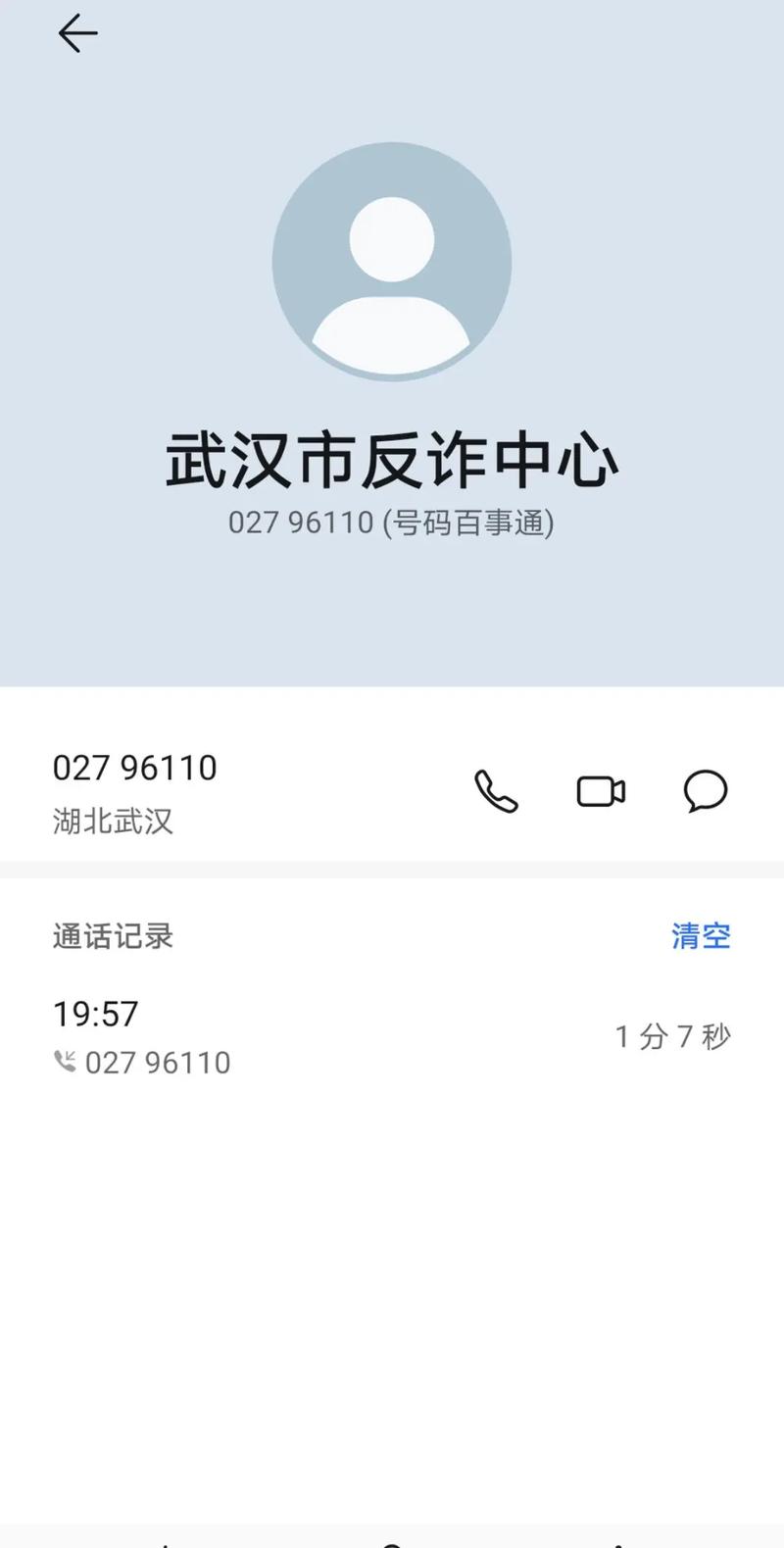Go back using the top arrow

click(x=77, y=34)
